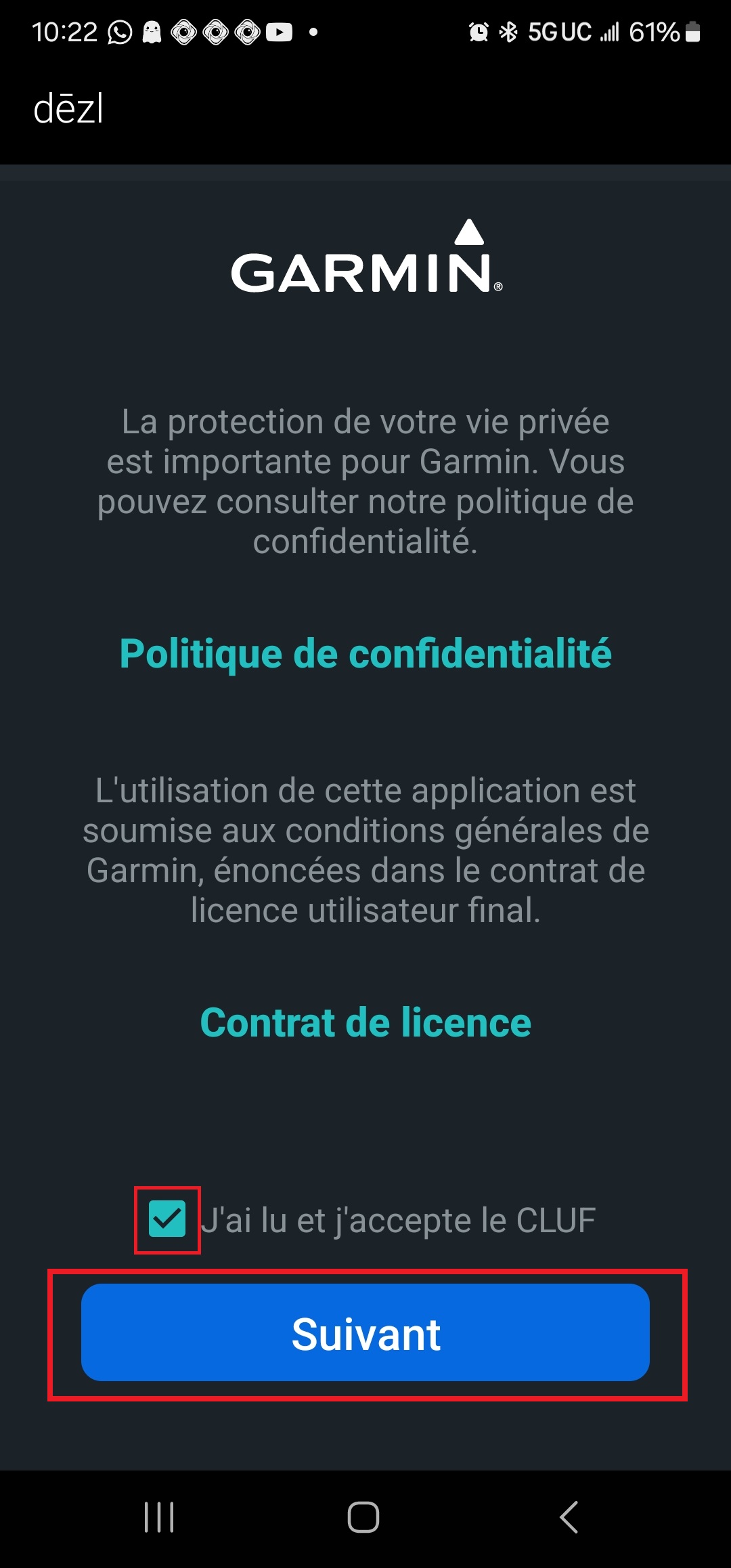Image resolution: width=731 pixels, height=1568 pixels.
Task: Go to the phone's home screen
Action: pos(363,1517)
